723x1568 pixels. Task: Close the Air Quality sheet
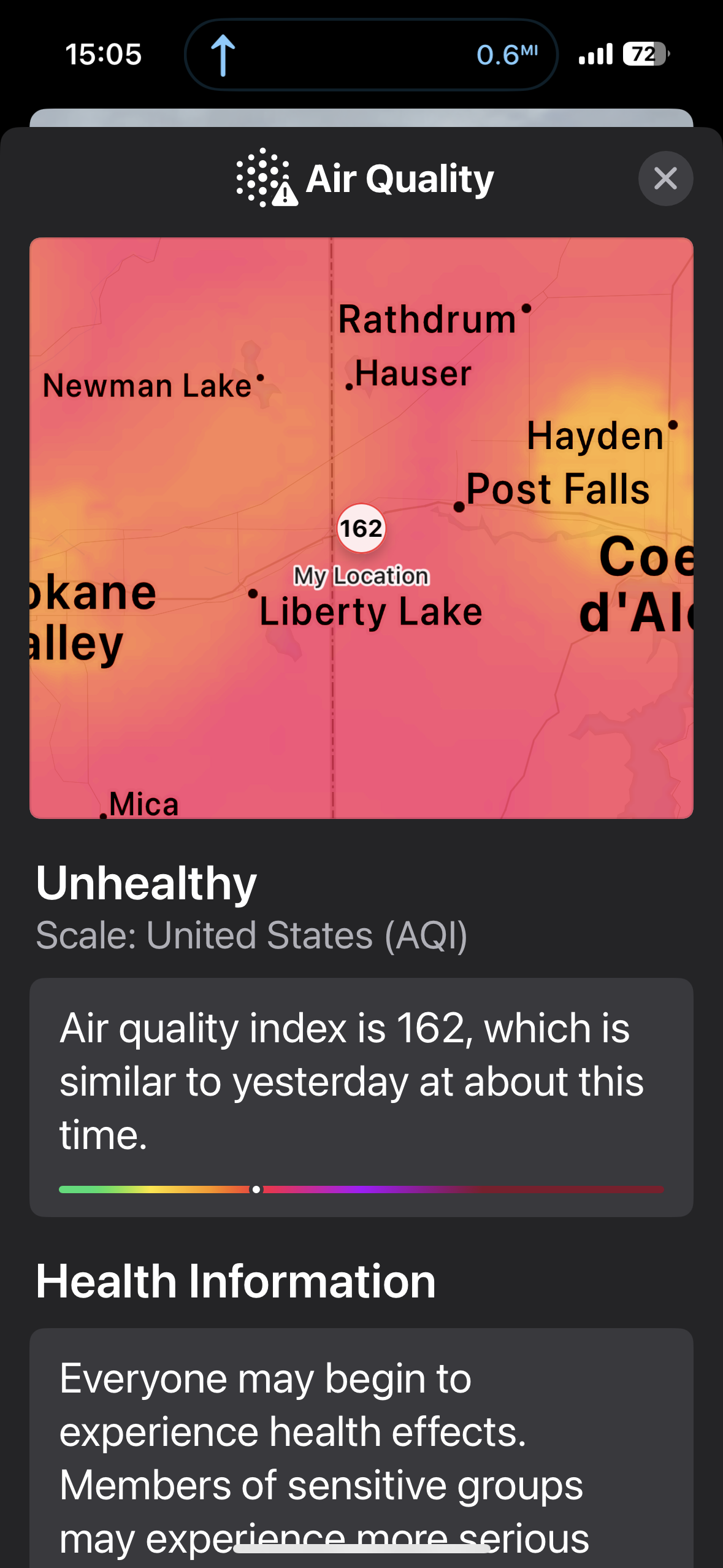pyautogui.click(x=665, y=179)
